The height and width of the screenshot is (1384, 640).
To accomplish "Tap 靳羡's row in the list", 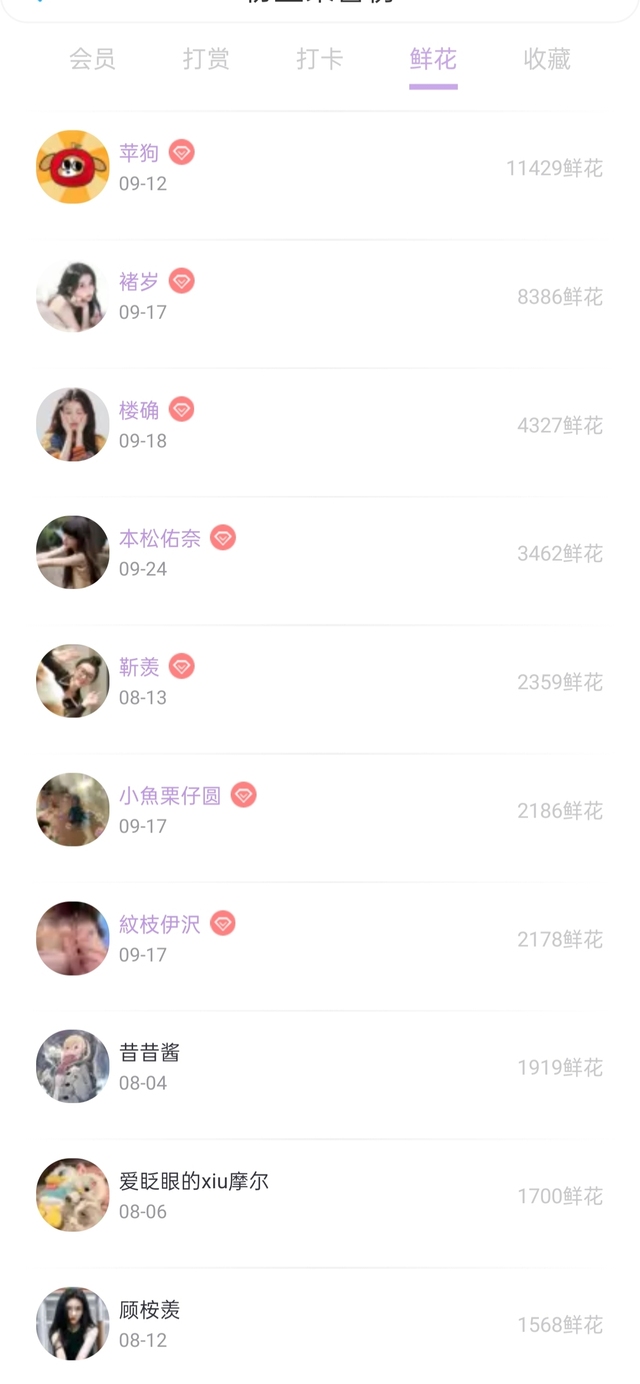I will pyautogui.click(x=320, y=681).
